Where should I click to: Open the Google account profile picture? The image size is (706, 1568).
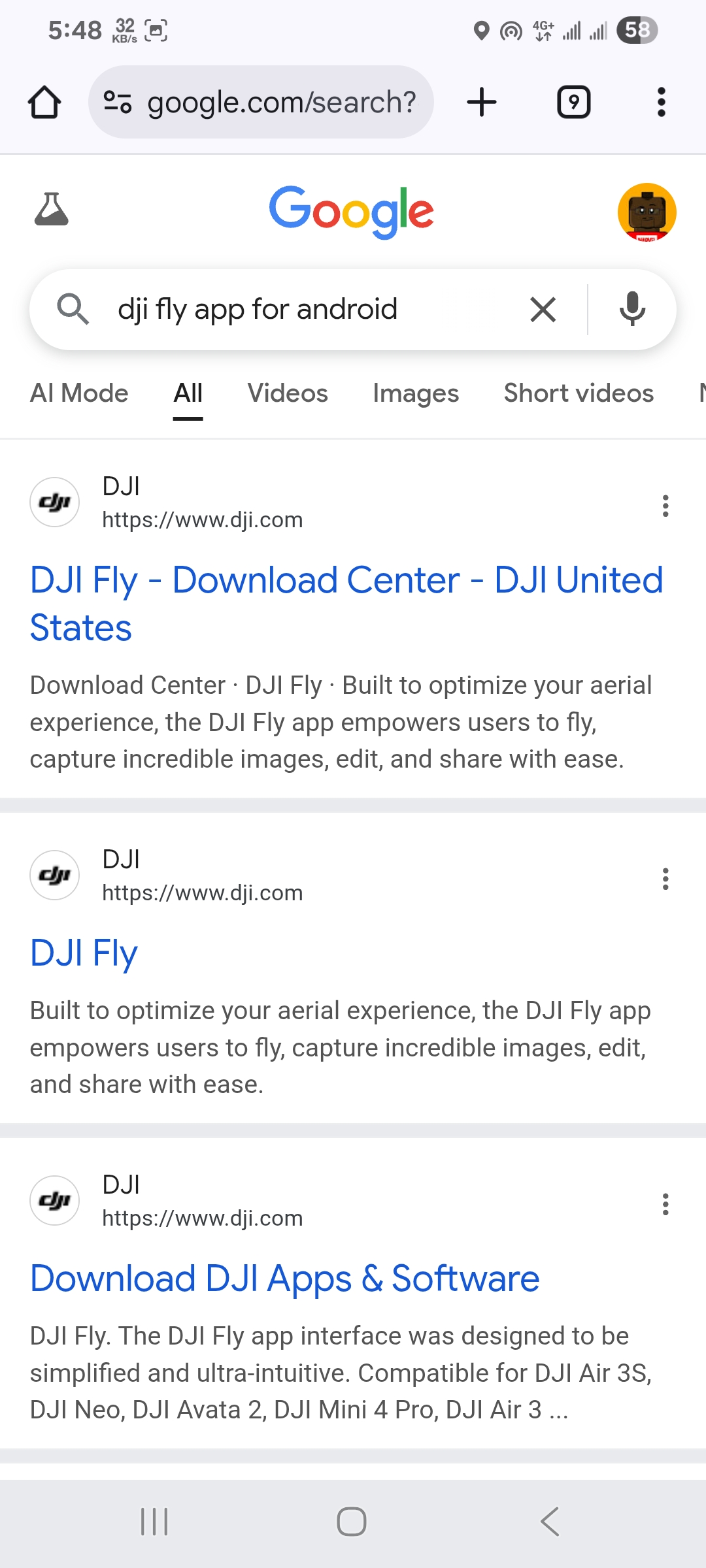pos(647,212)
